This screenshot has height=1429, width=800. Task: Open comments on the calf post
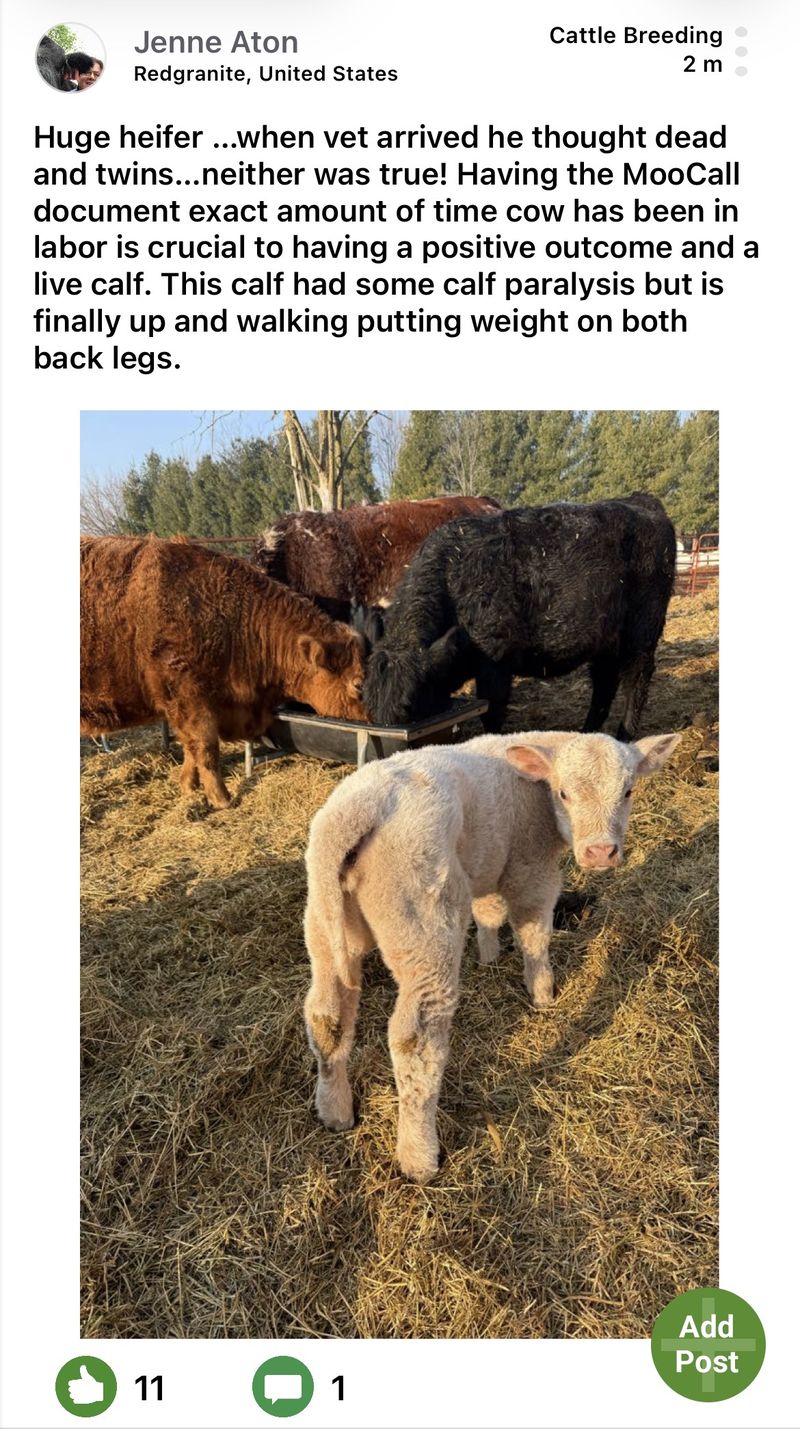pos(283,1386)
